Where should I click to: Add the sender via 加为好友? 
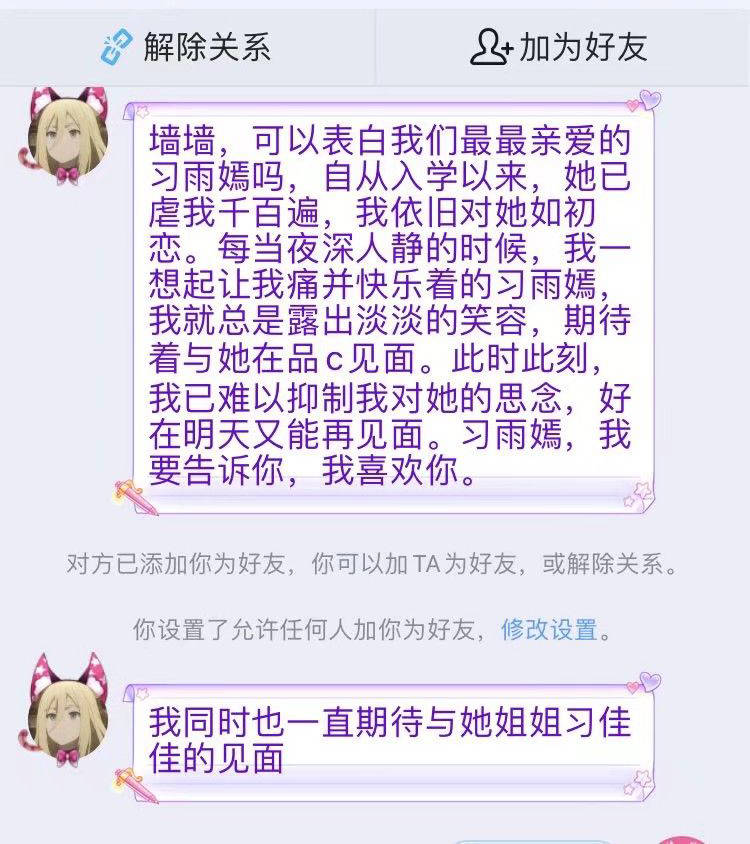click(560, 46)
